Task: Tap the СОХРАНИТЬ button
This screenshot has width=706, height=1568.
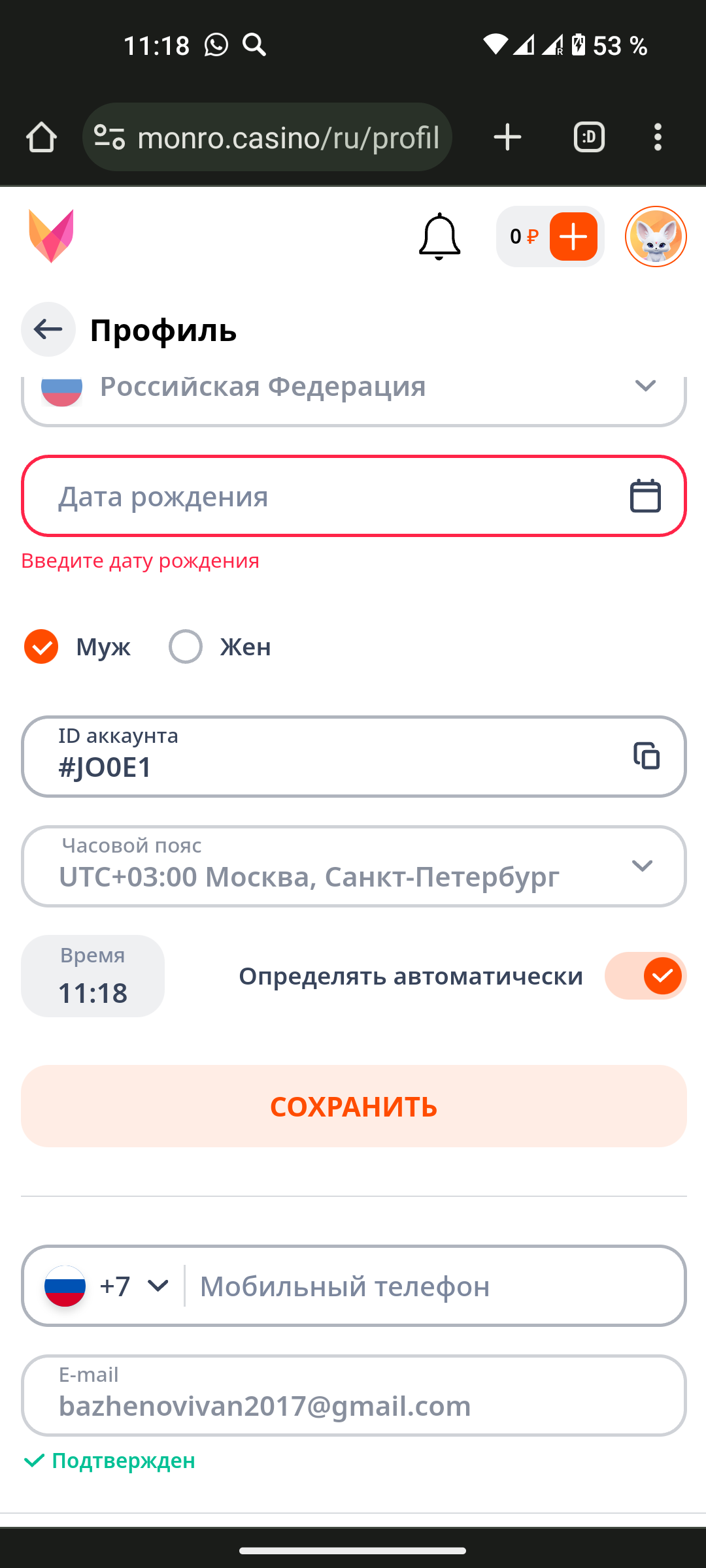Action: click(354, 1106)
